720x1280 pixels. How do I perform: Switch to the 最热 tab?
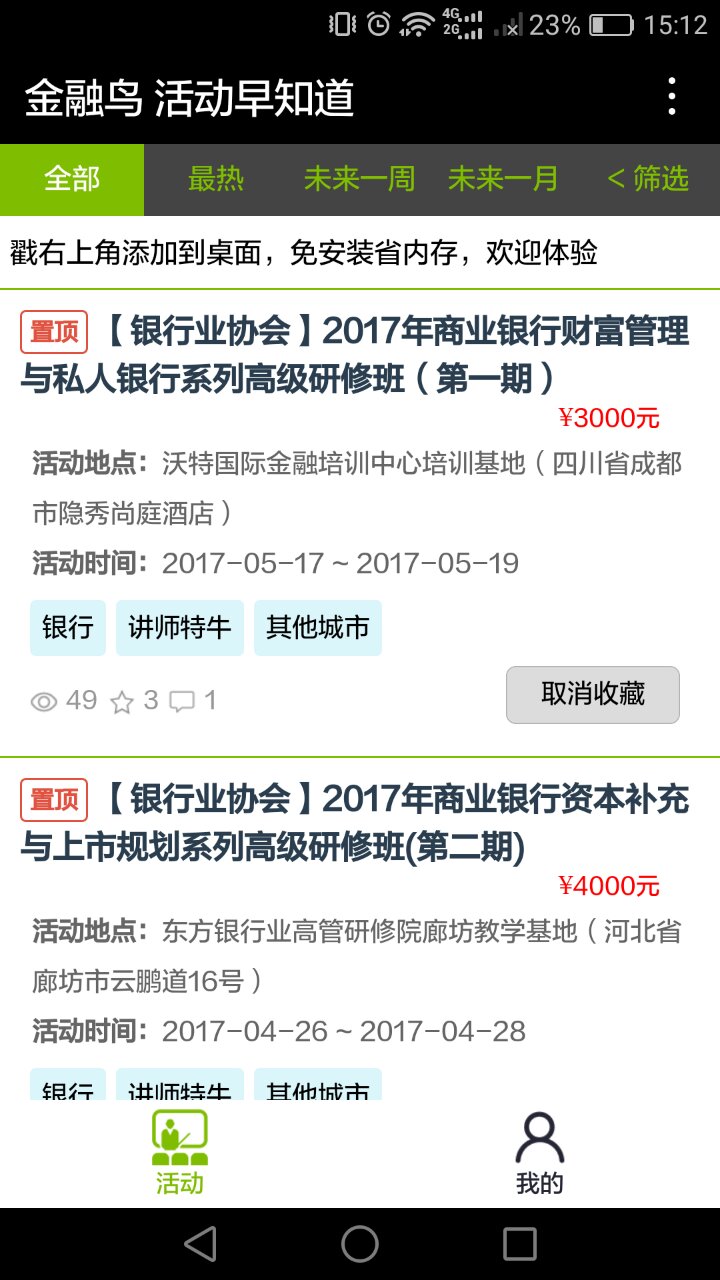click(216, 180)
